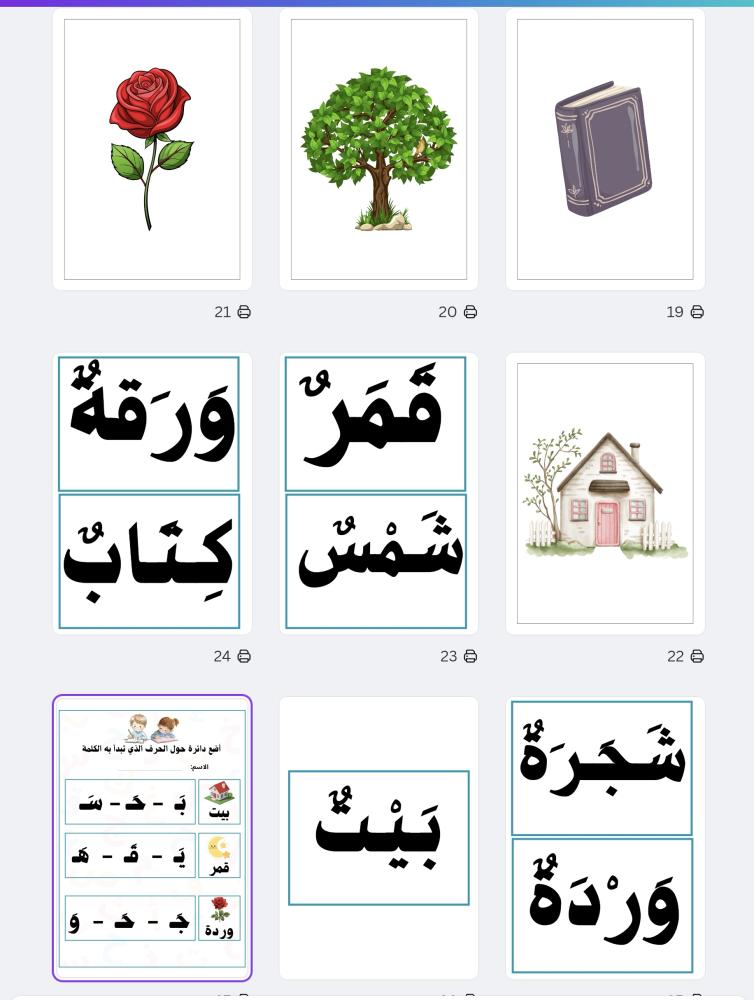Tap the print icon for page 22
The height and width of the screenshot is (1000, 754).
(x=697, y=656)
